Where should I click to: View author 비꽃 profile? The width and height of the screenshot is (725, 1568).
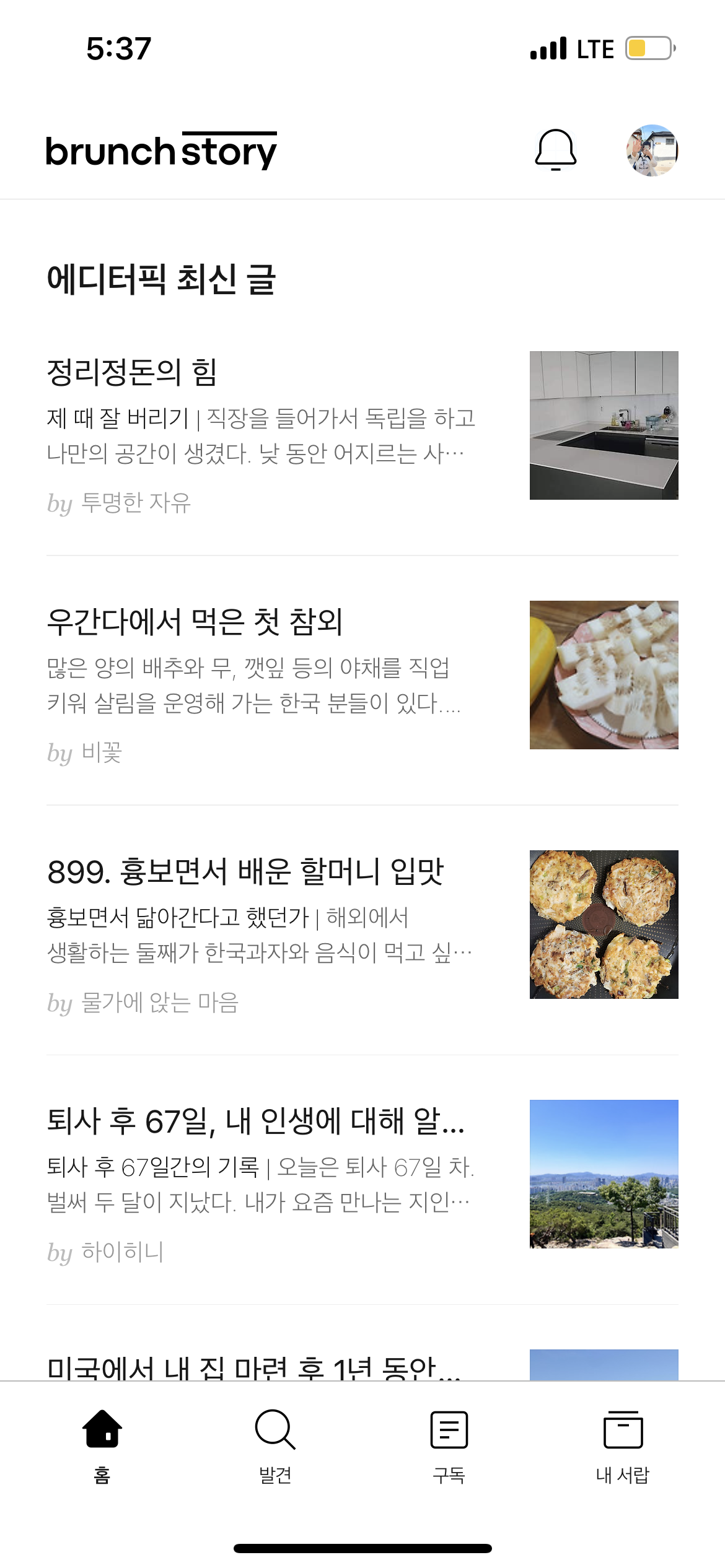click(x=103, y=754)
